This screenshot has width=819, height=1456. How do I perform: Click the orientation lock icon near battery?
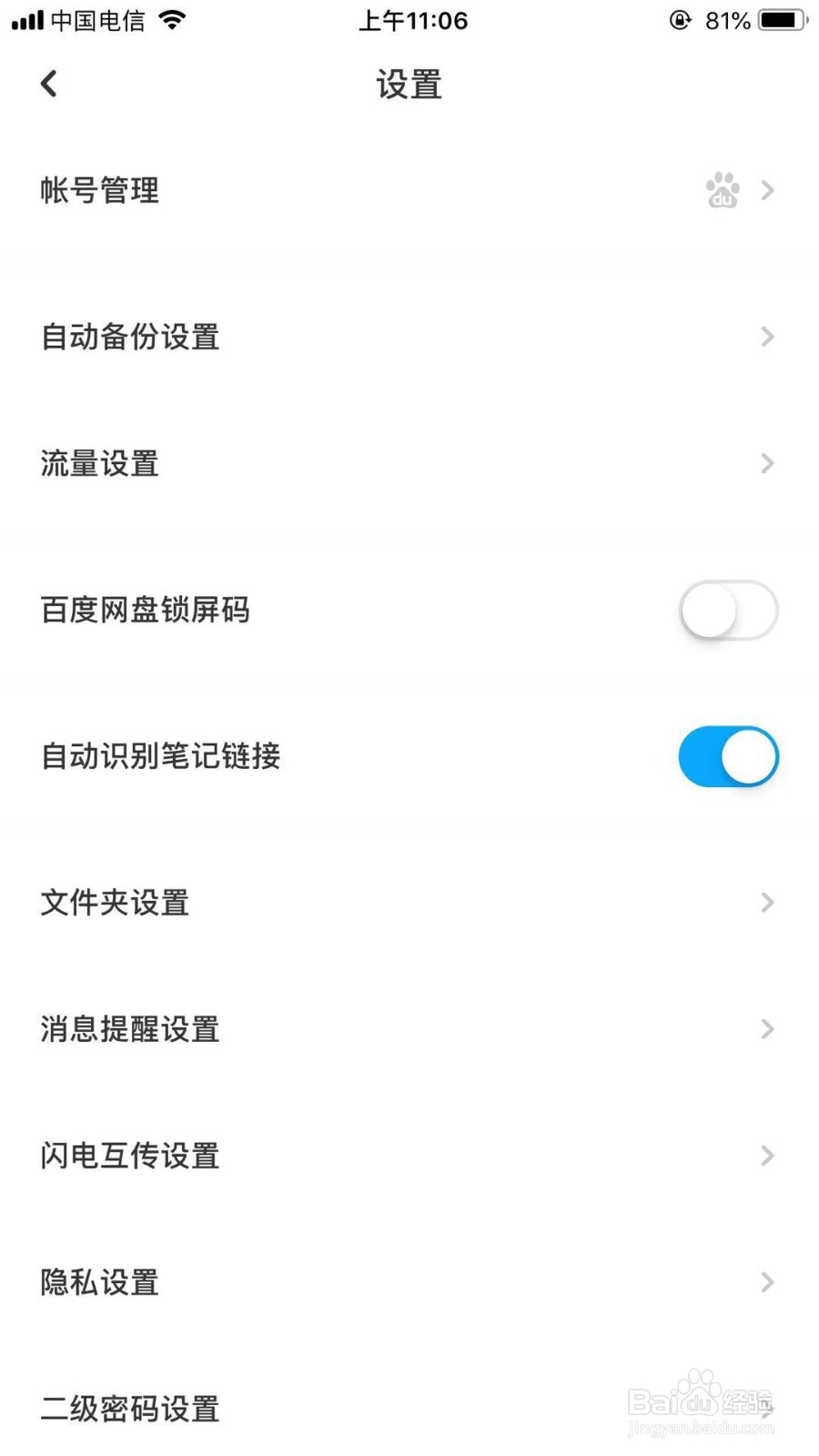click(x=681, y=20)
